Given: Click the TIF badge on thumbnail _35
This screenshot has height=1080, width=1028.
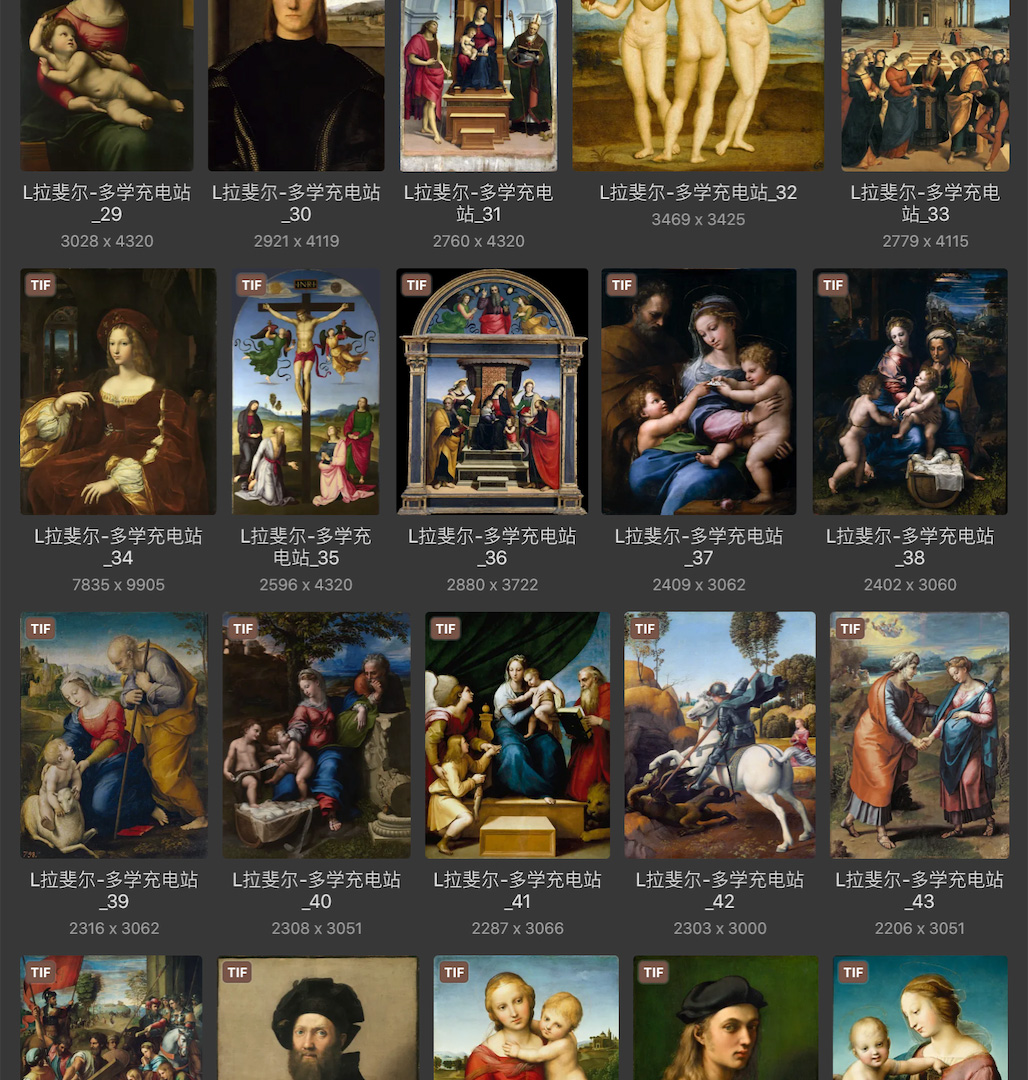Looking at the screenshot, I should click(252, 285).
